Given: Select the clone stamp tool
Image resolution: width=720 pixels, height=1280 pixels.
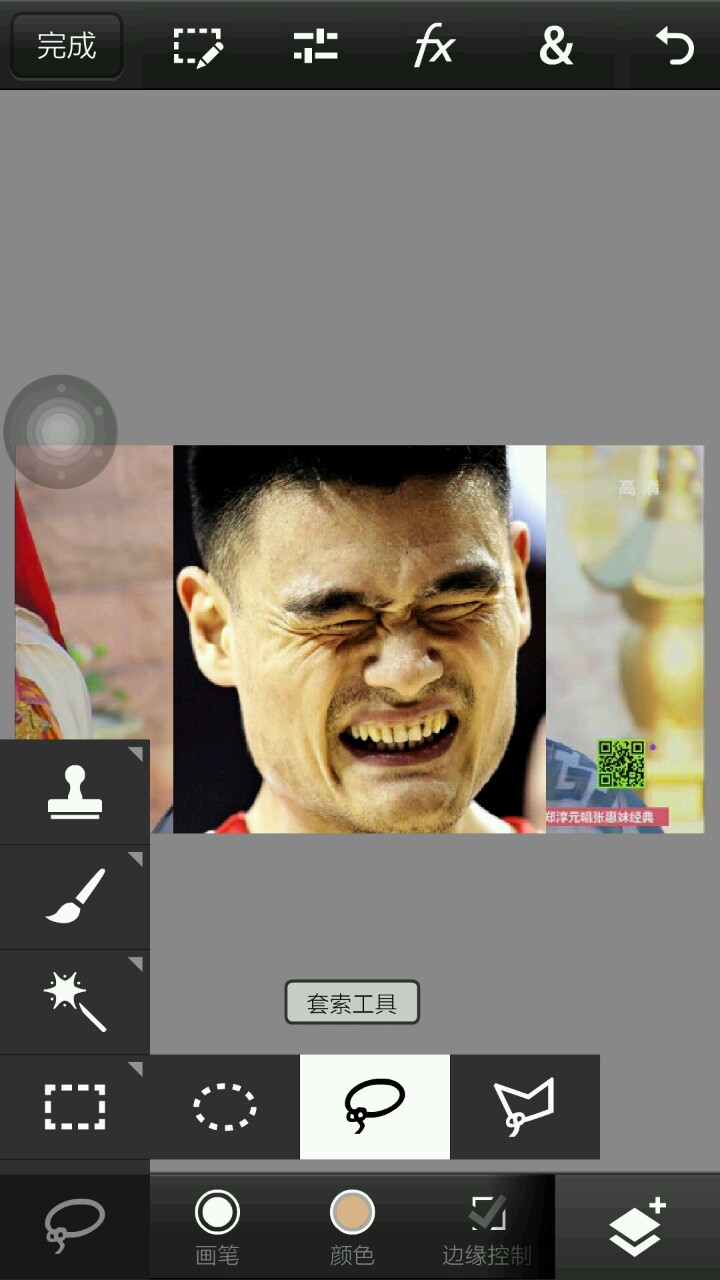Looking at the screenshot, I should tap(75, 793).
